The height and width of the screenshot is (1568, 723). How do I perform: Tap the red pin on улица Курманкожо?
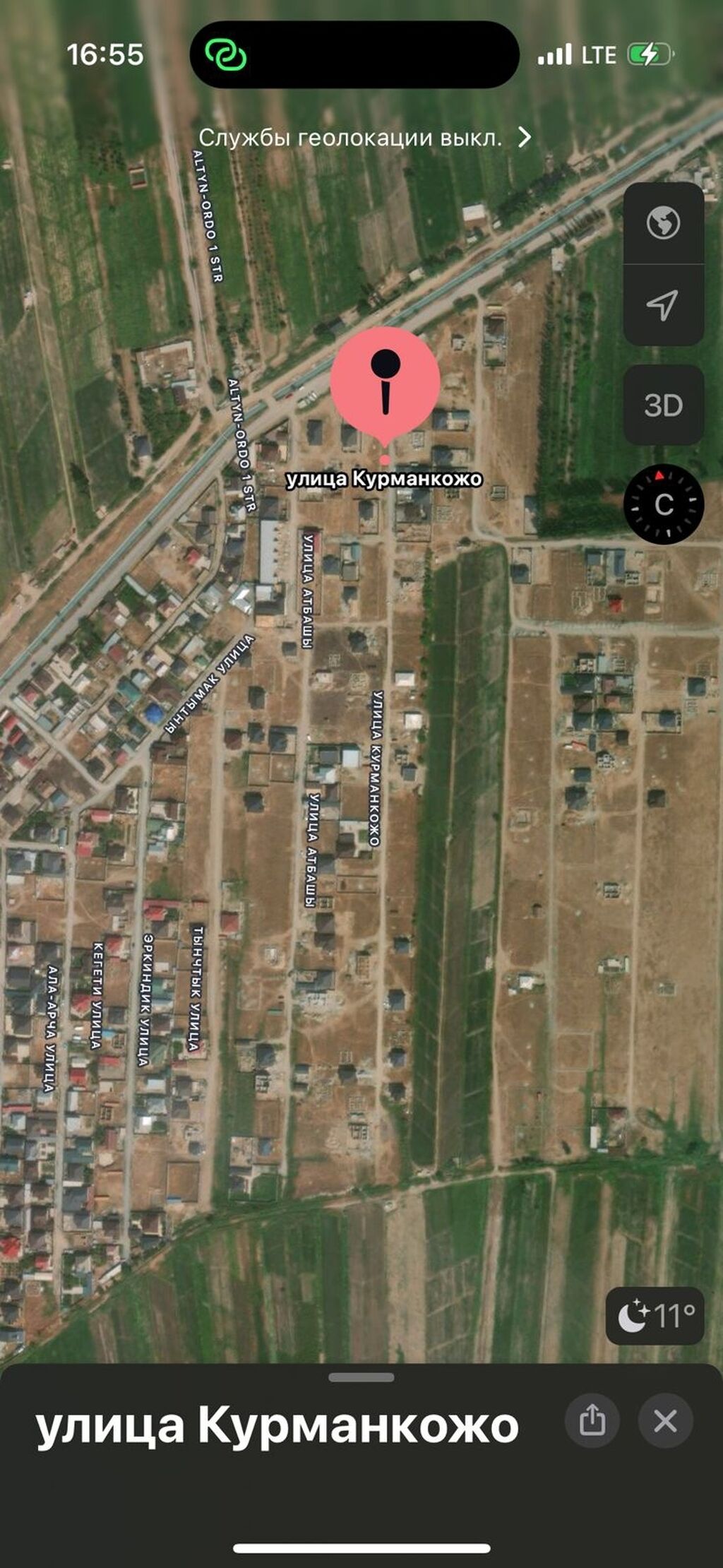(385, 387)
